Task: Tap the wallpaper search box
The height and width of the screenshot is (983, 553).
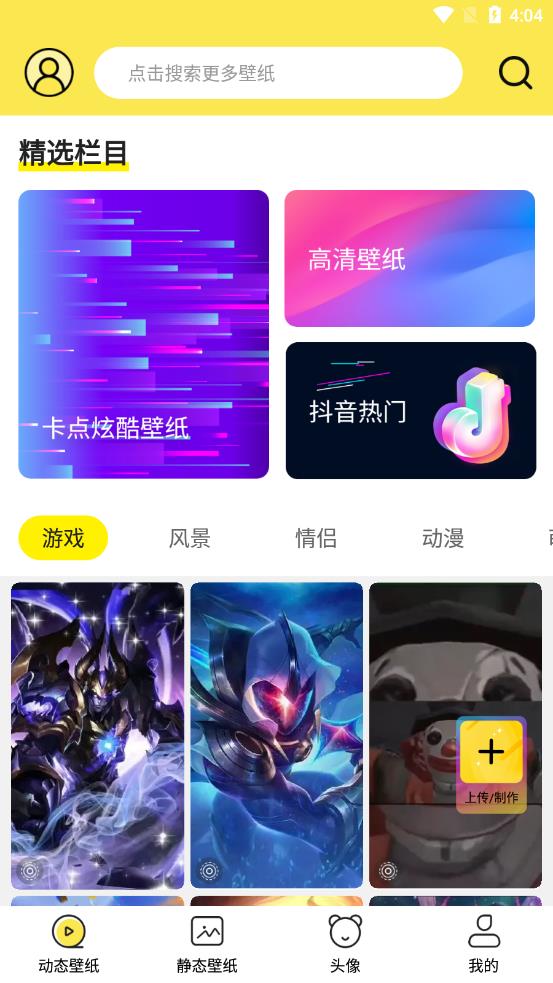Action: 278,73
